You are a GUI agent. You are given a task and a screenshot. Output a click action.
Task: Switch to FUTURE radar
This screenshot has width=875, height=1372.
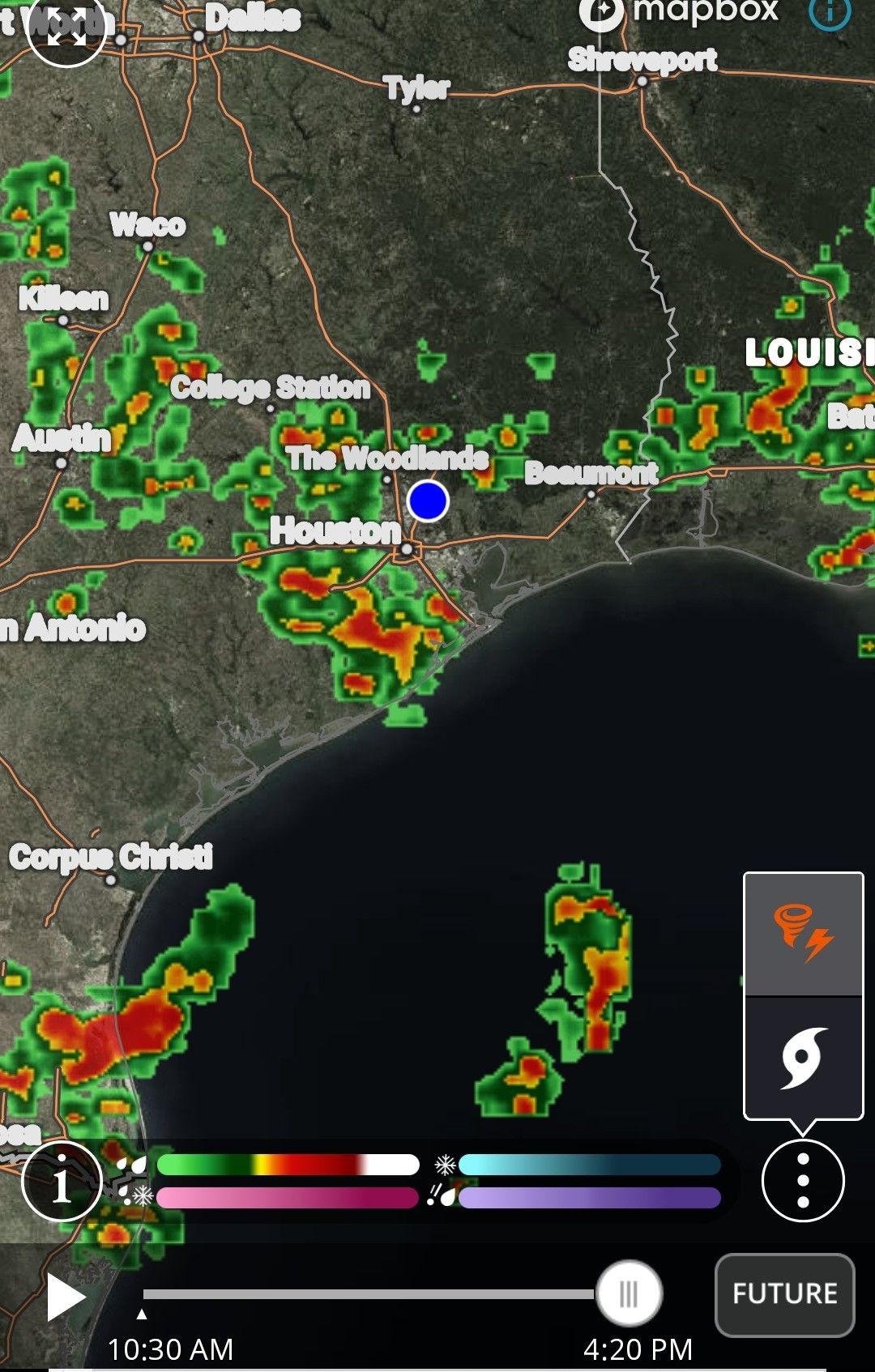coord(784,1294)
